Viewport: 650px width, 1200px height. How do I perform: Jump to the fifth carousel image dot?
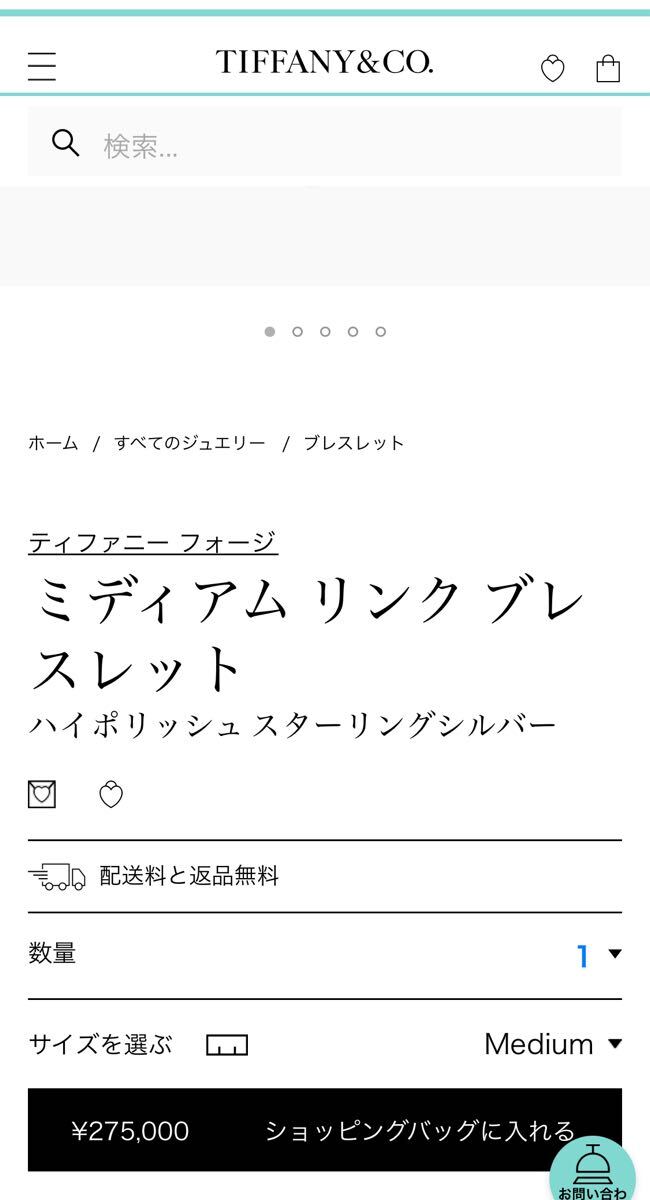(381, 332)
